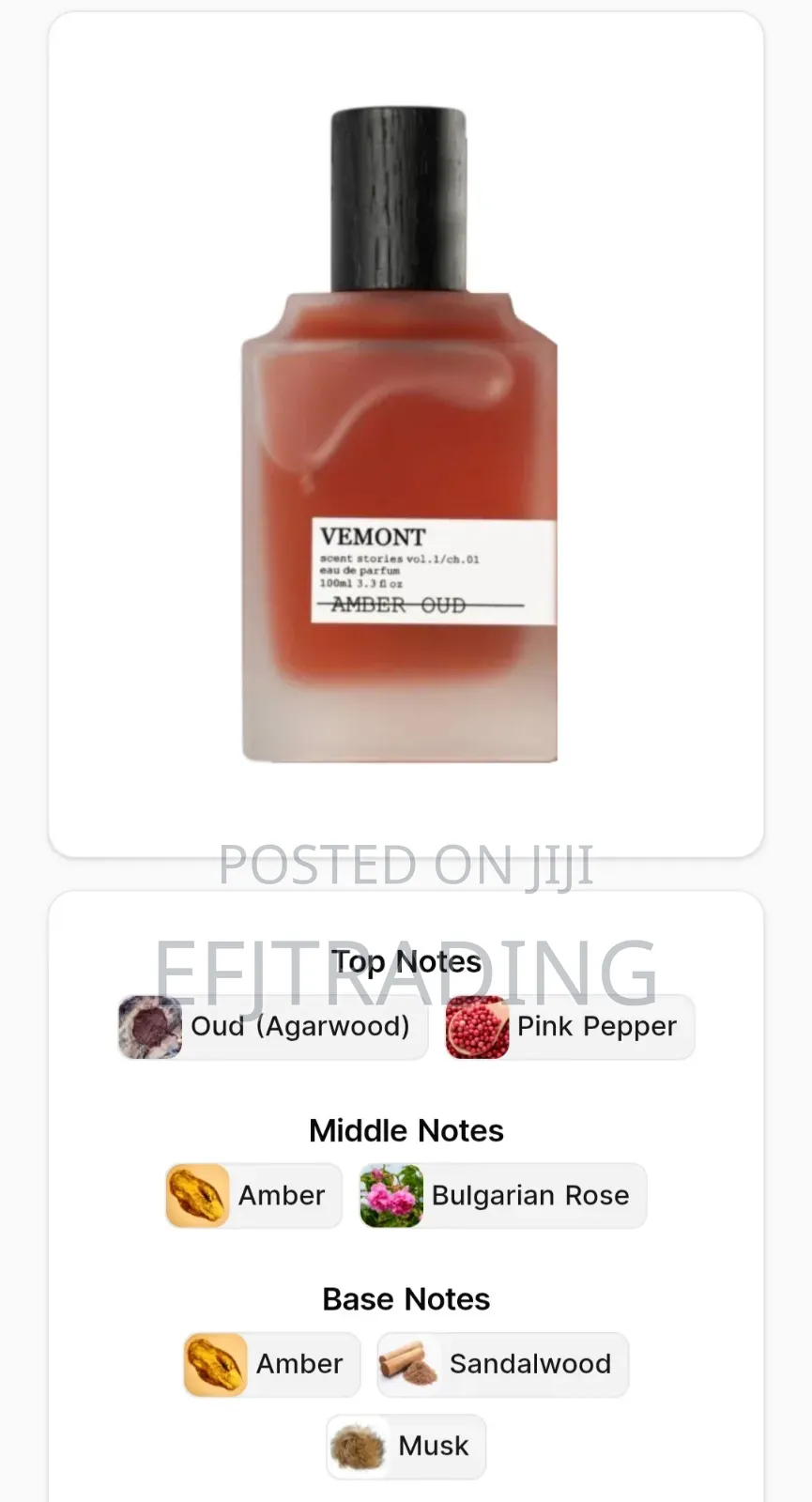Toggle the Bulgarian Rose note chip

pyautogui.click(x=501, y=1195)
